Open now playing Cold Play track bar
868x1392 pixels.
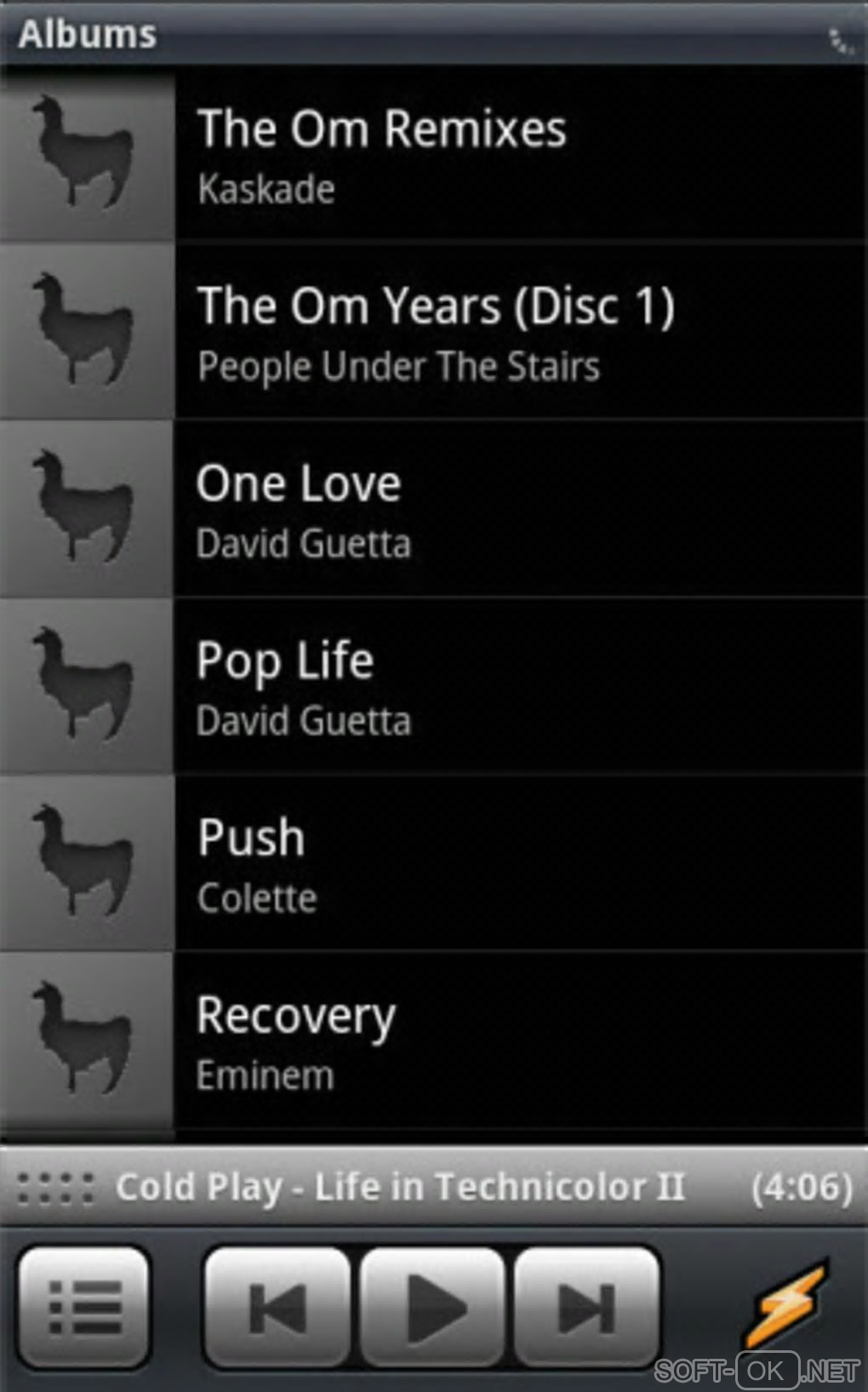(x=434, y=1187)
